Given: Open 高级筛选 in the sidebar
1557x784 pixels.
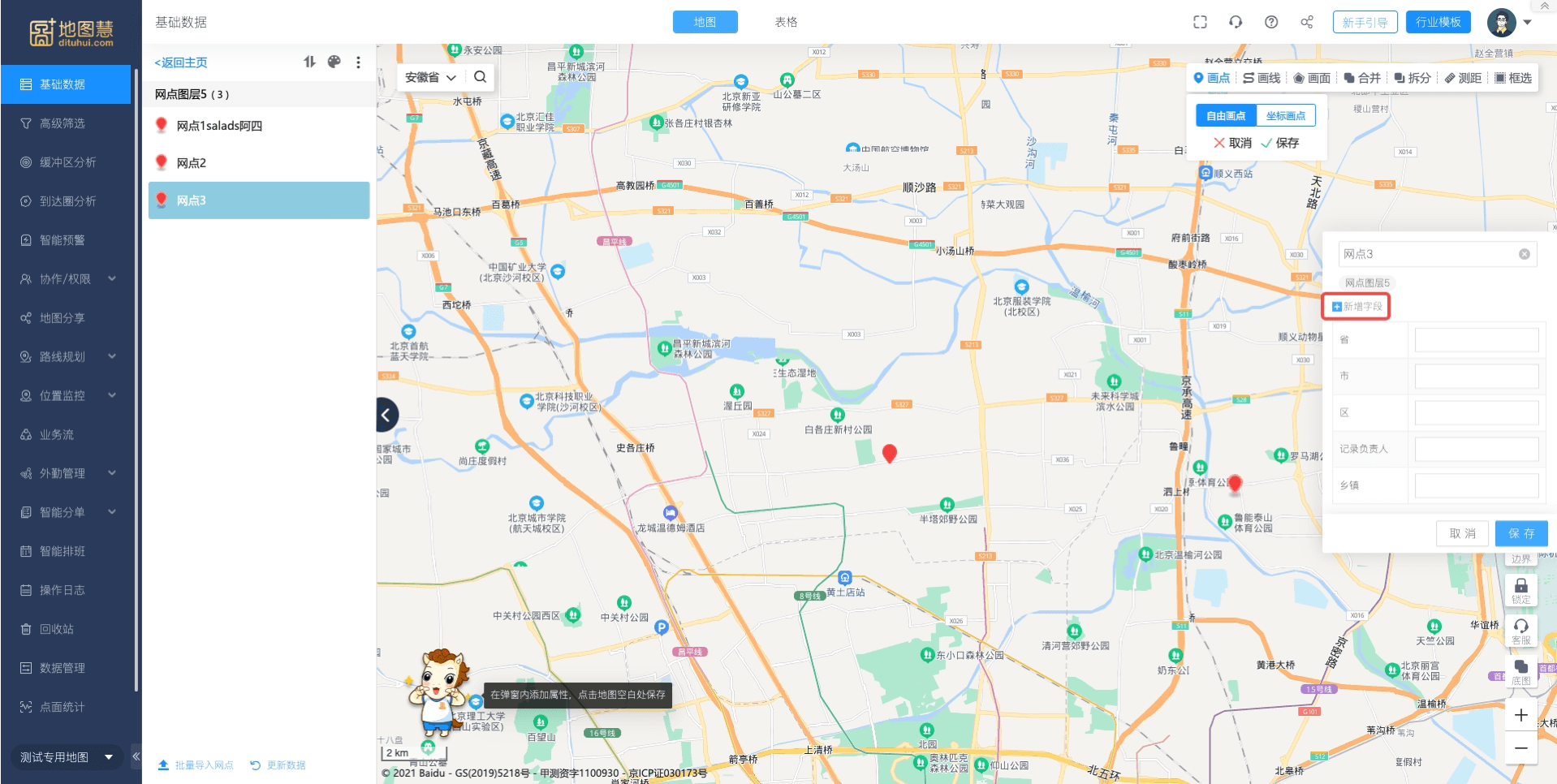Looking at the screenshot, I should tap(63, 123).
